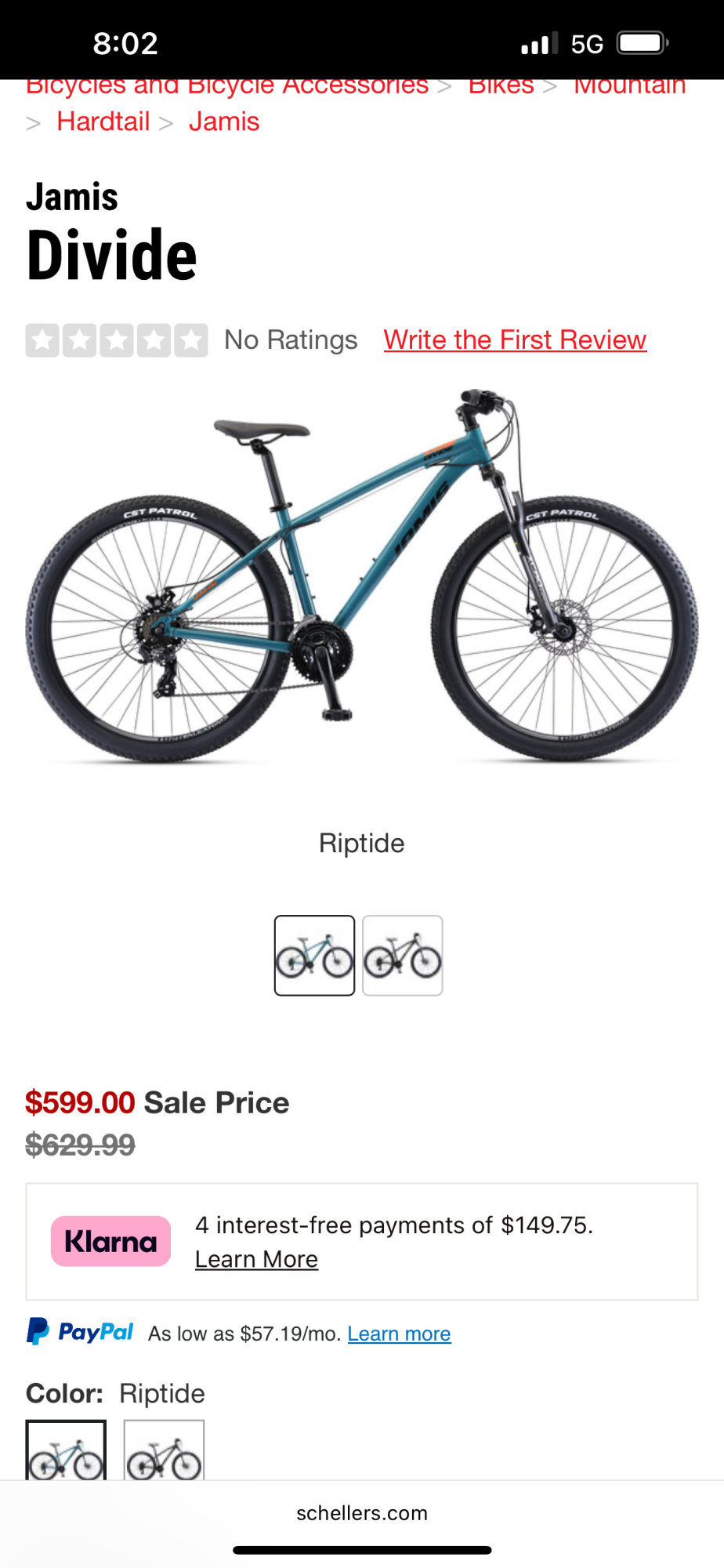Open the Bikes breadcrumb link

pyautogui.click(x=501, y=86)
